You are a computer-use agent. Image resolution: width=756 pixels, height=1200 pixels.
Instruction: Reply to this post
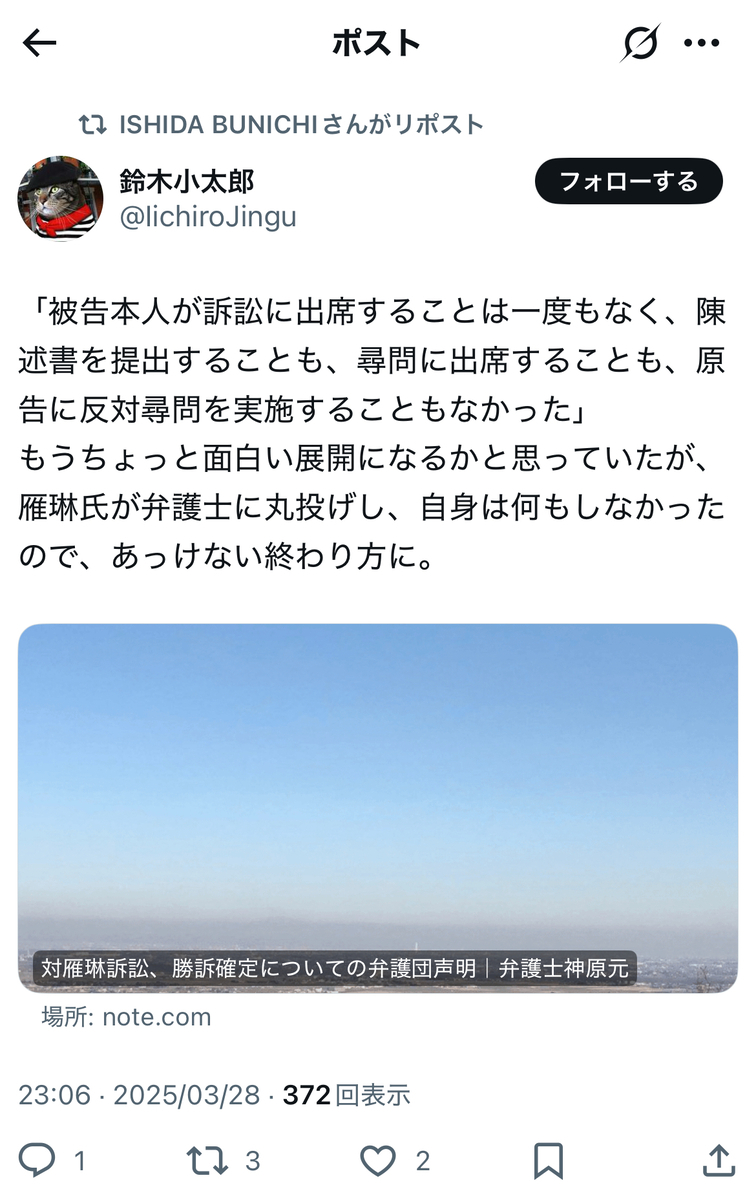38,1160
